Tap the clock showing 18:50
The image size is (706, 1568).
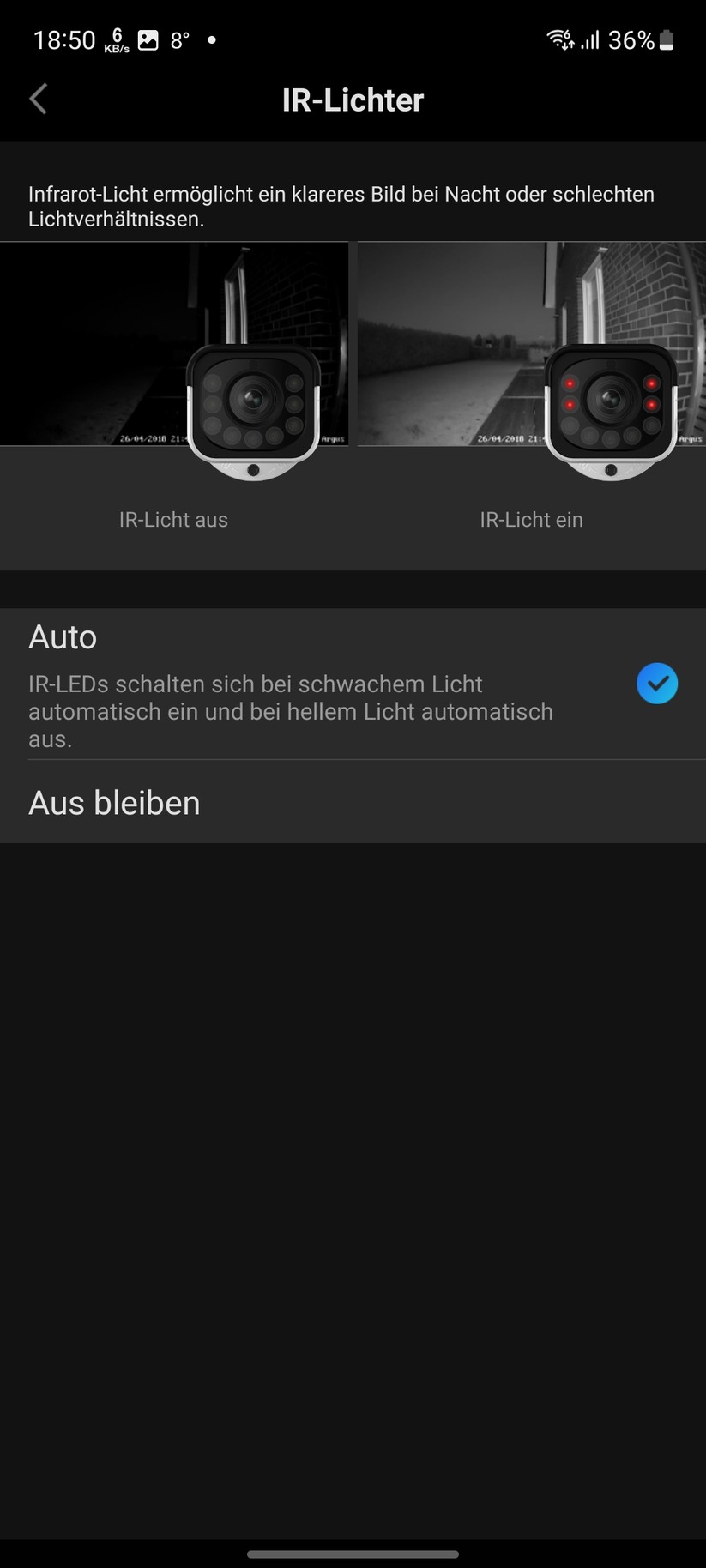click(63, 39)
